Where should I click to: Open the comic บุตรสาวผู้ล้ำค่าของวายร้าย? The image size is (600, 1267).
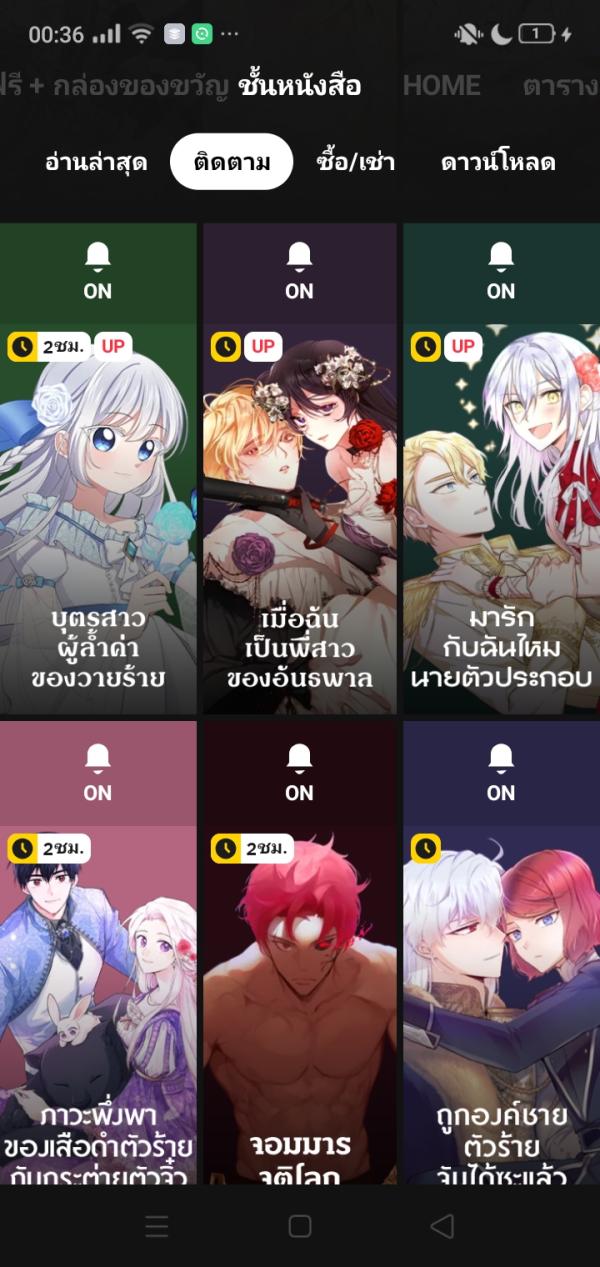(x=98, y=520)
